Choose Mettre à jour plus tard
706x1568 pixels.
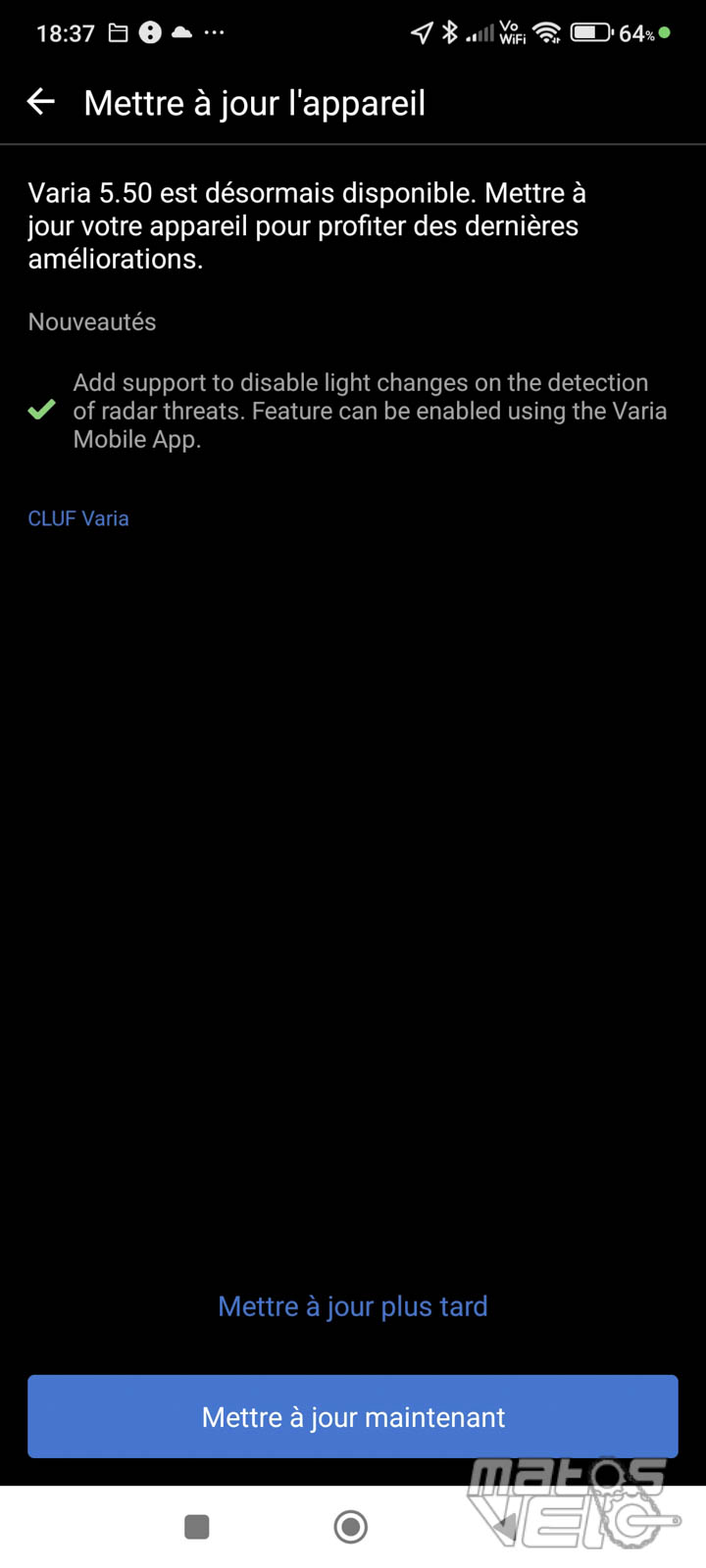tap(353, 1306)
